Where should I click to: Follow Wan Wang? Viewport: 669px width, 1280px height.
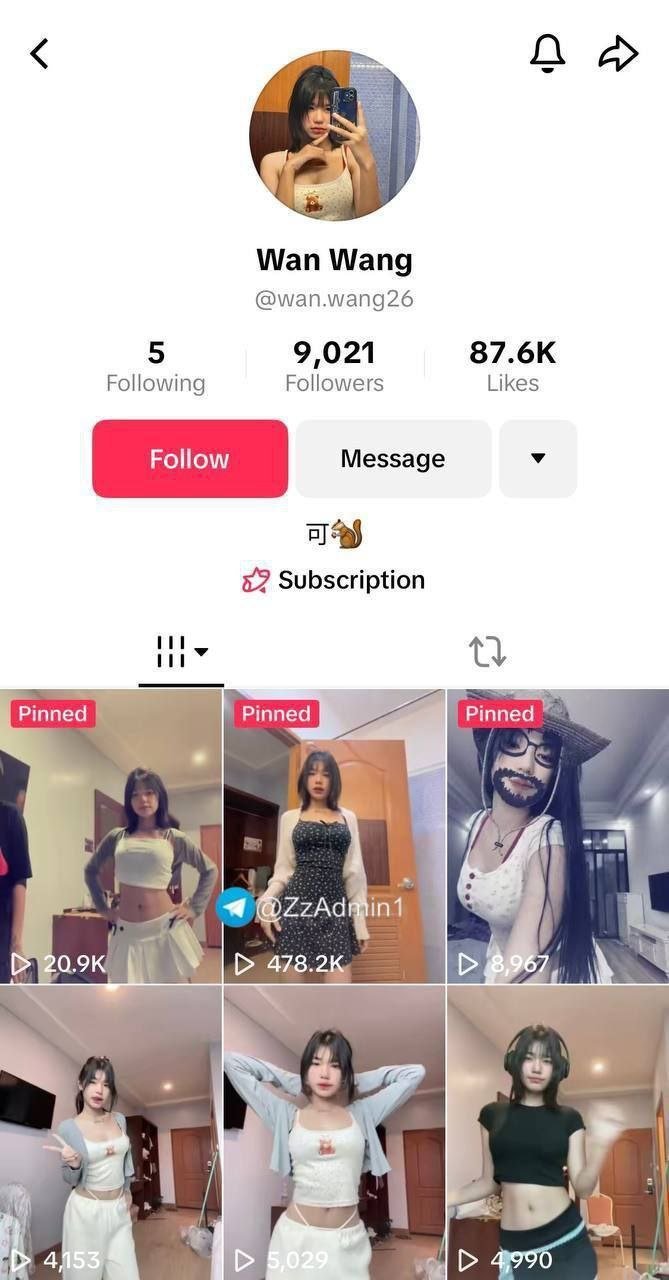[190, 459]
